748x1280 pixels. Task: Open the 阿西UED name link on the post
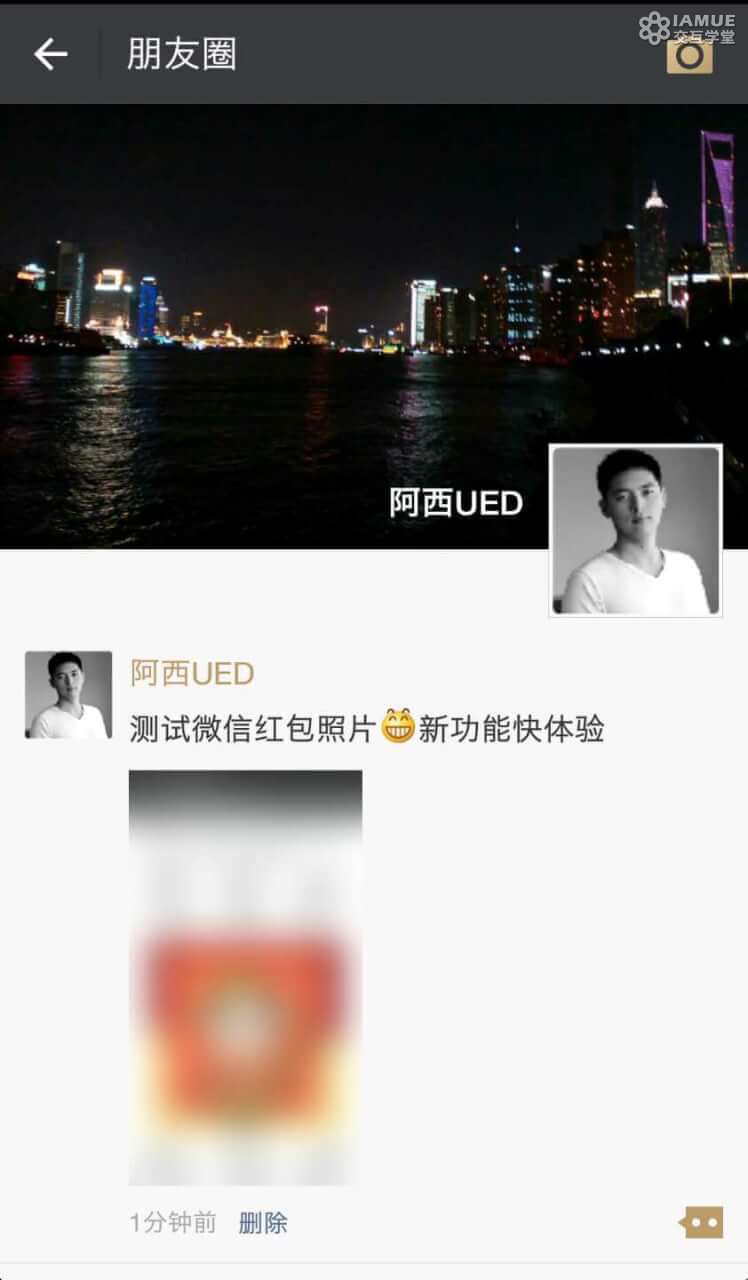click(192, 674)
